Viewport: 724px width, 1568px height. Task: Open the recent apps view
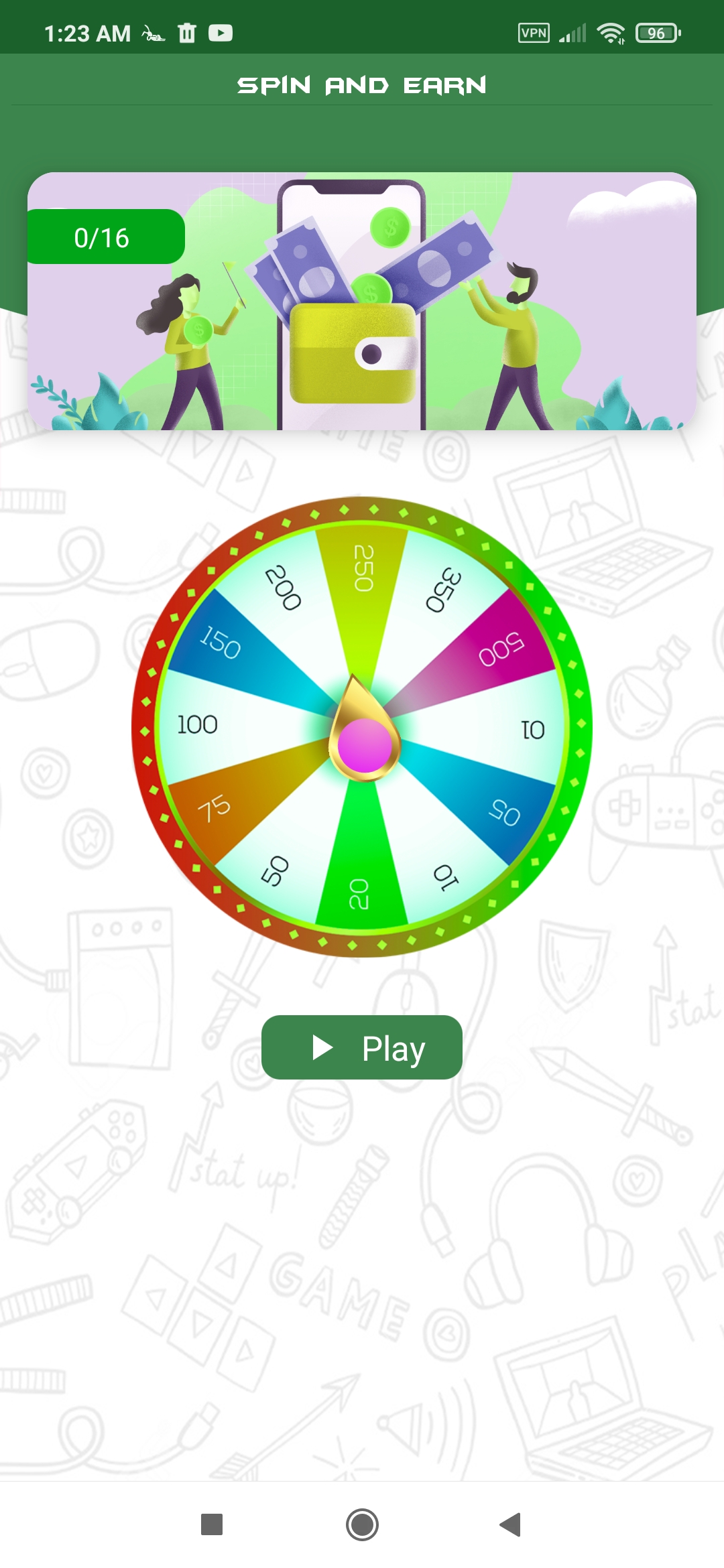(x=212, y=1524)
